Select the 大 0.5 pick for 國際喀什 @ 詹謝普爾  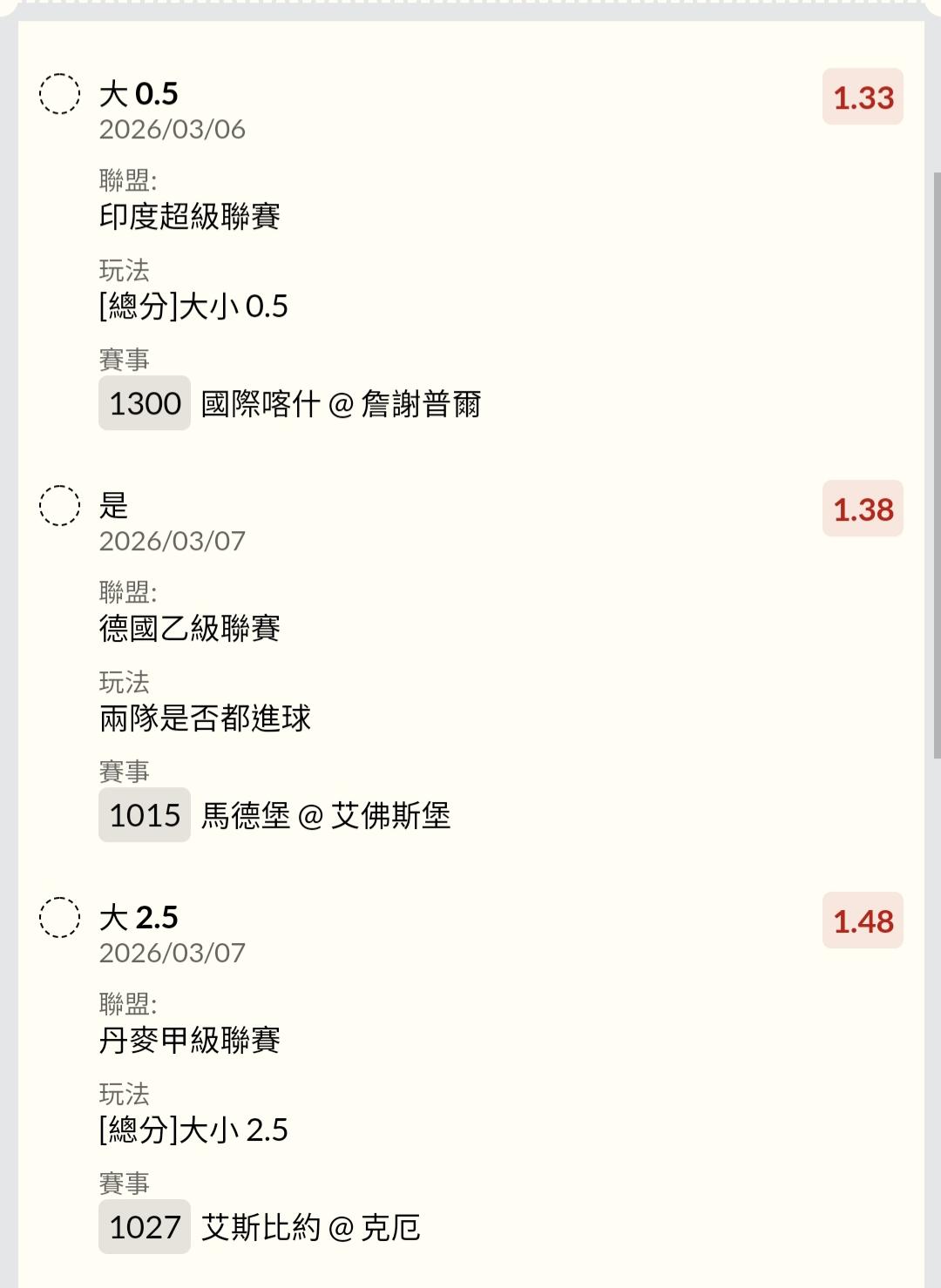point(60,94)
